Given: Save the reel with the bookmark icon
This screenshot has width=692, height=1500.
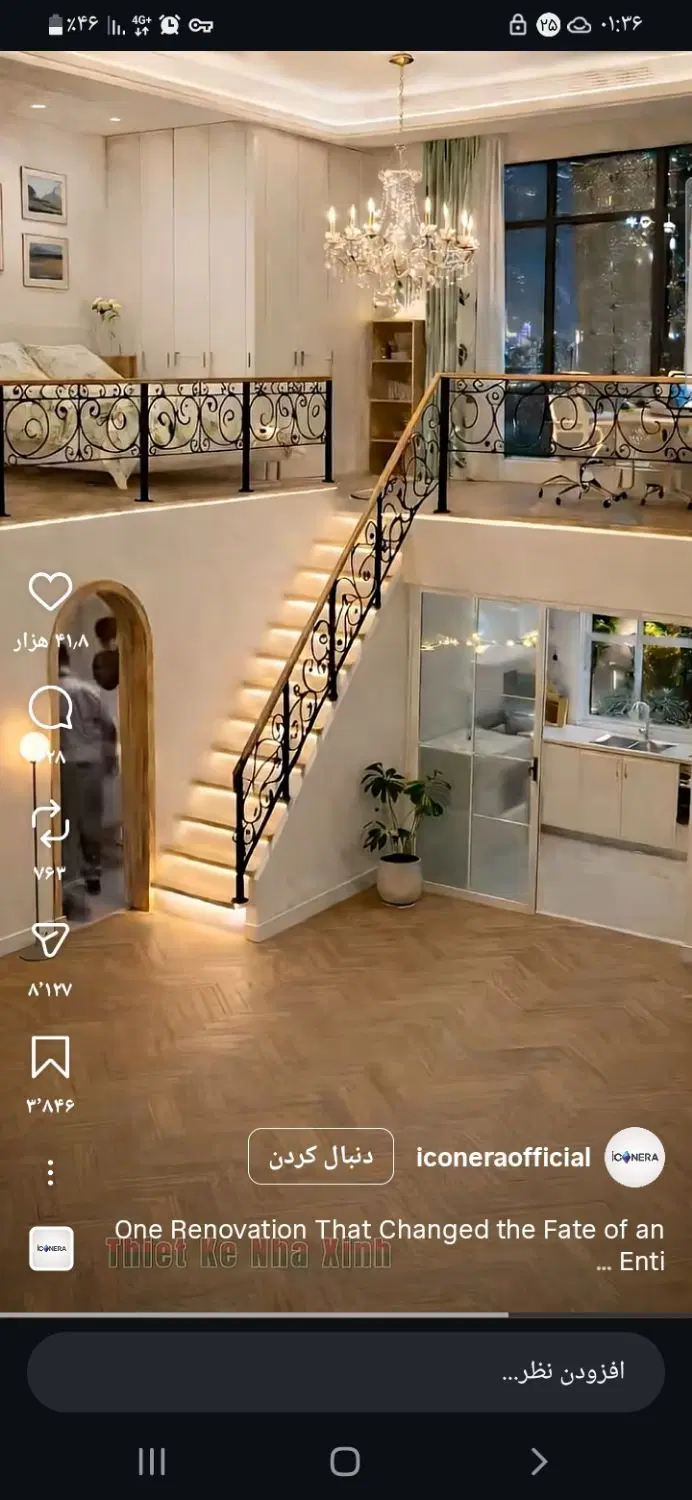Looking at the screenshot, I should 50,1057.
